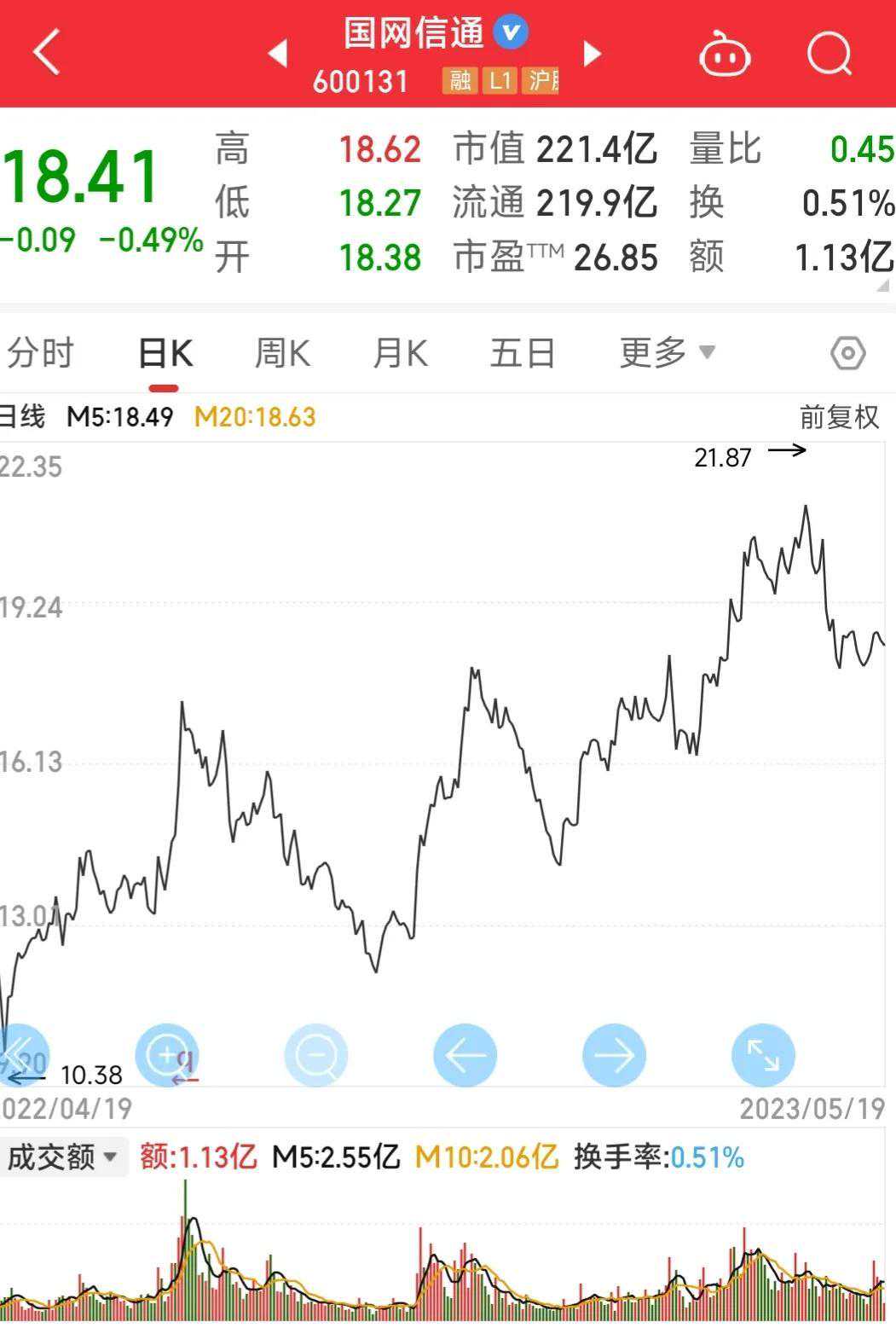Zoom out on the K-line chart
Image resolution: width=896 pixels, height=1328 pixels.
pyautogui.click(x=315, y=1056)
